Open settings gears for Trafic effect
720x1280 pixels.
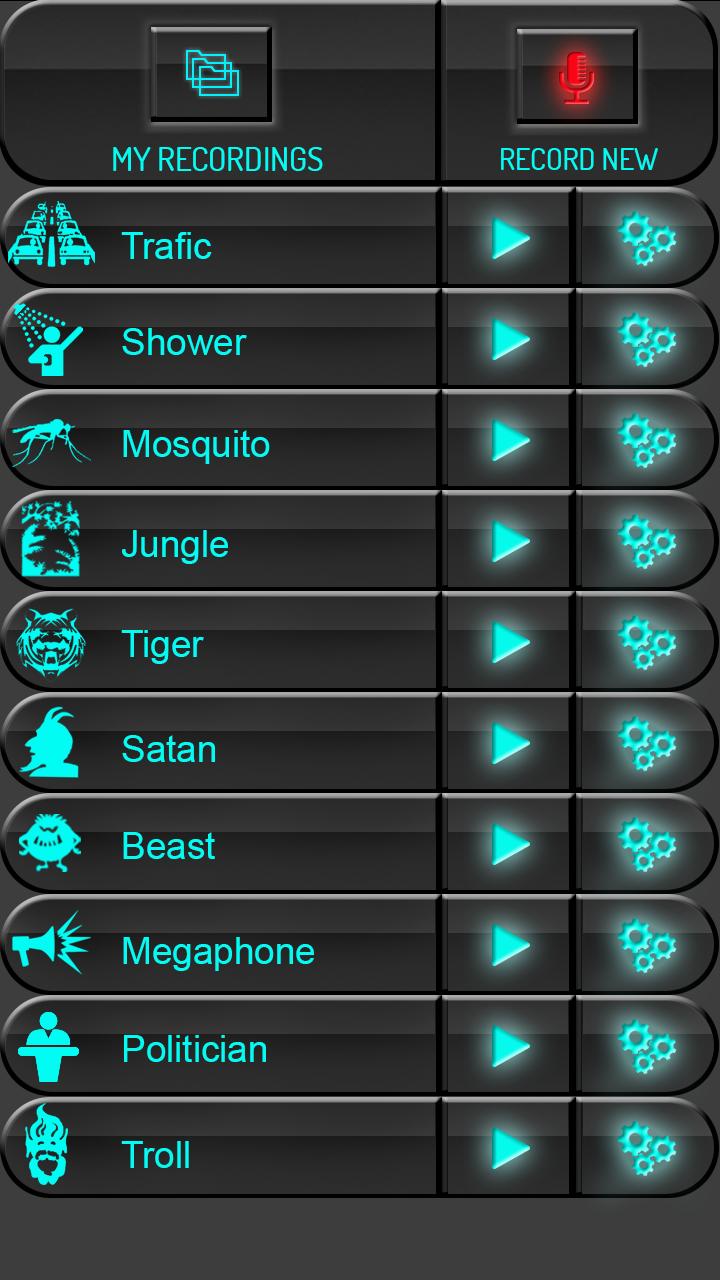coord(646,240)
